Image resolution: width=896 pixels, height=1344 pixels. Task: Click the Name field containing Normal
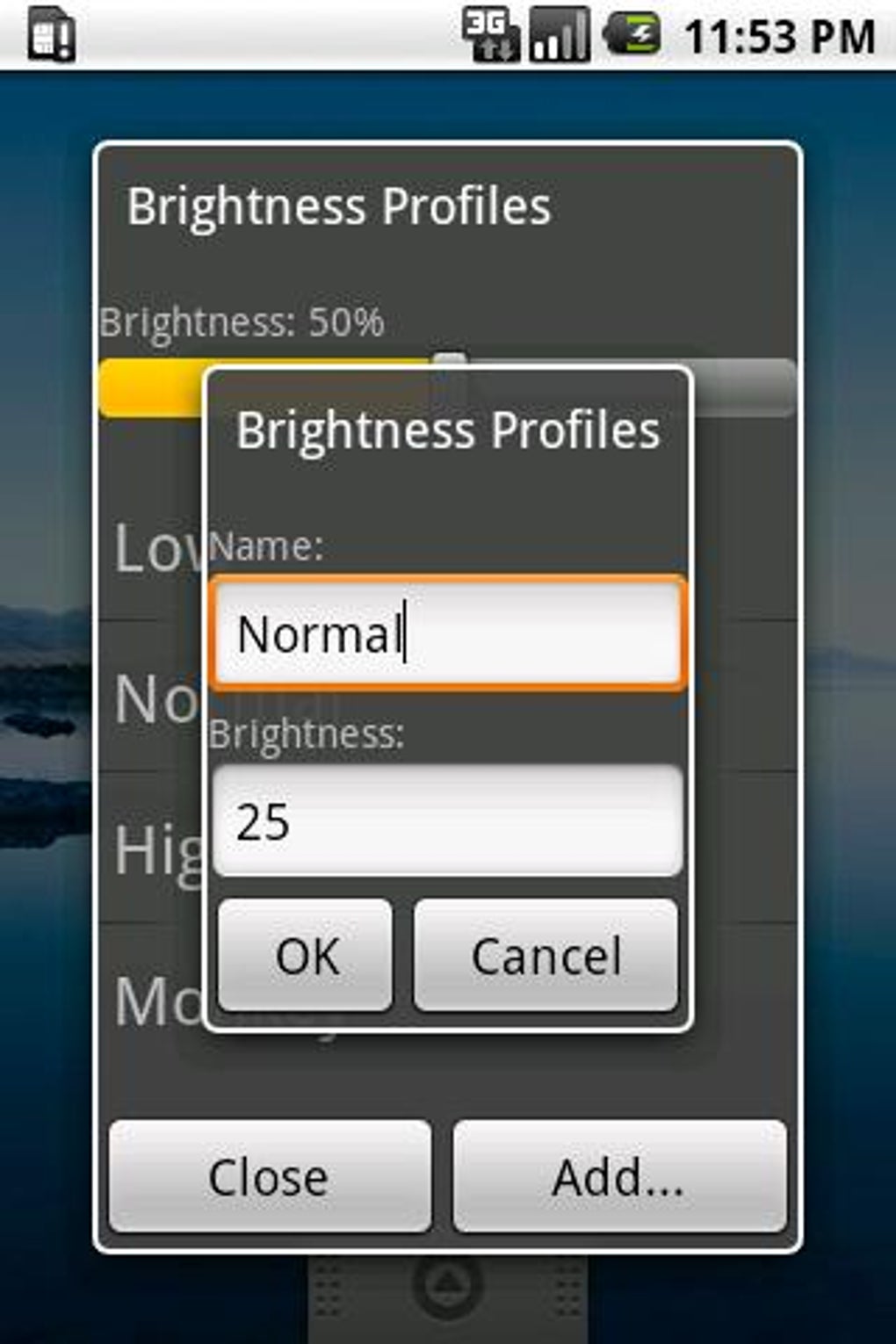coord(448,634)
